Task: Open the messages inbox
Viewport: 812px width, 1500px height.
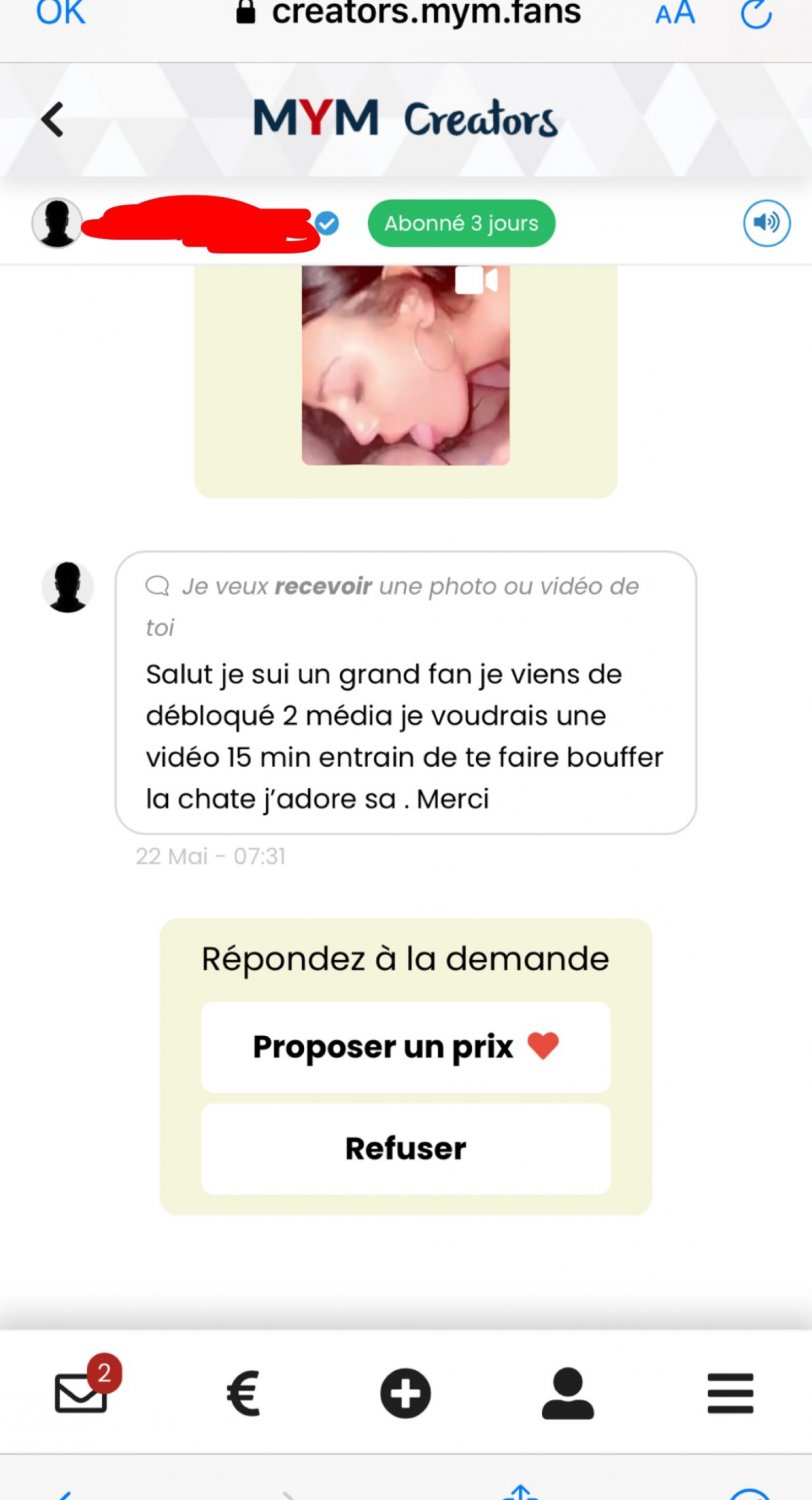Action: click(x=81, y=1392)
